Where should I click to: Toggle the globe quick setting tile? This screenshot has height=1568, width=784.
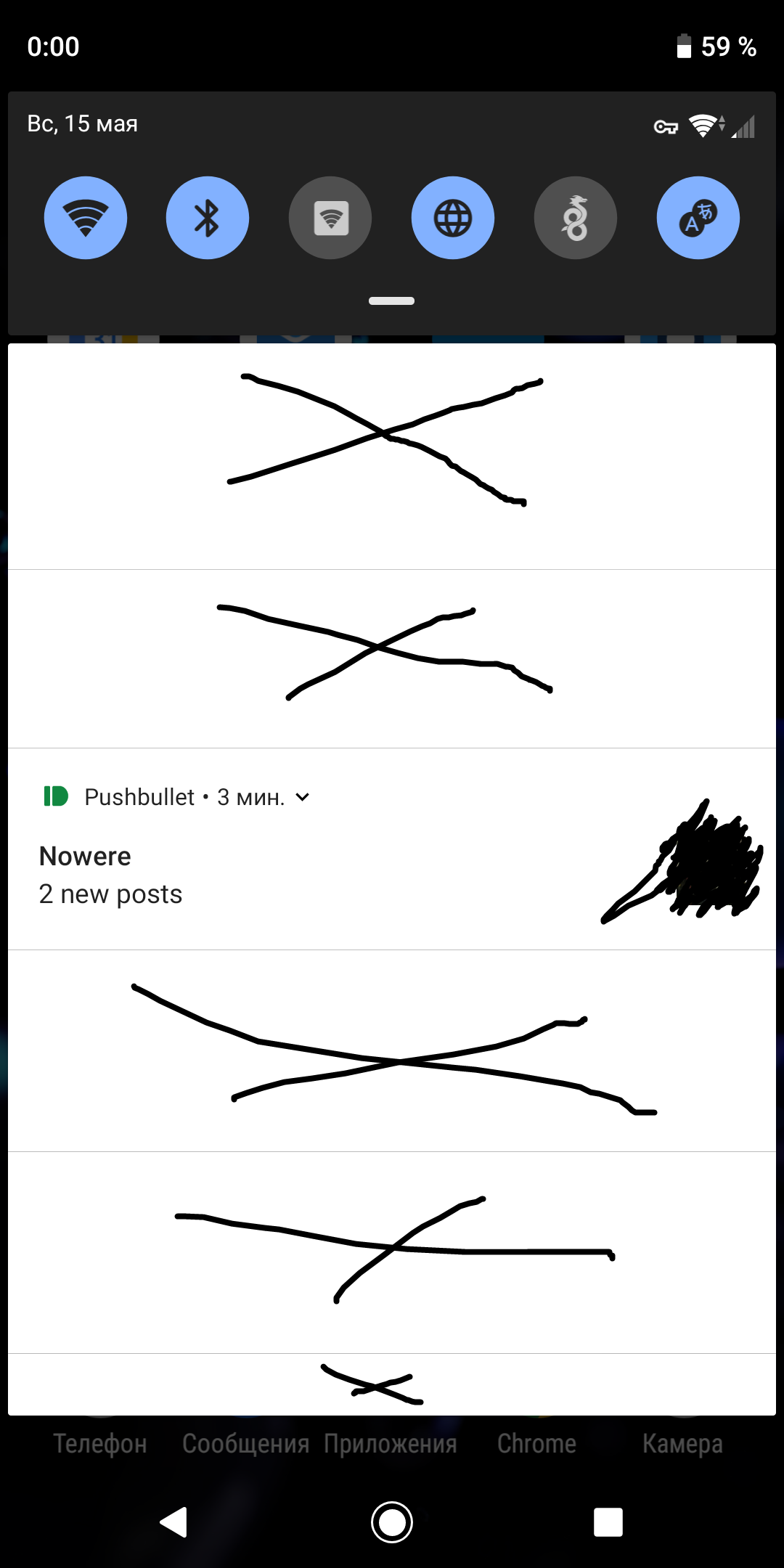(x=453, y=218)
